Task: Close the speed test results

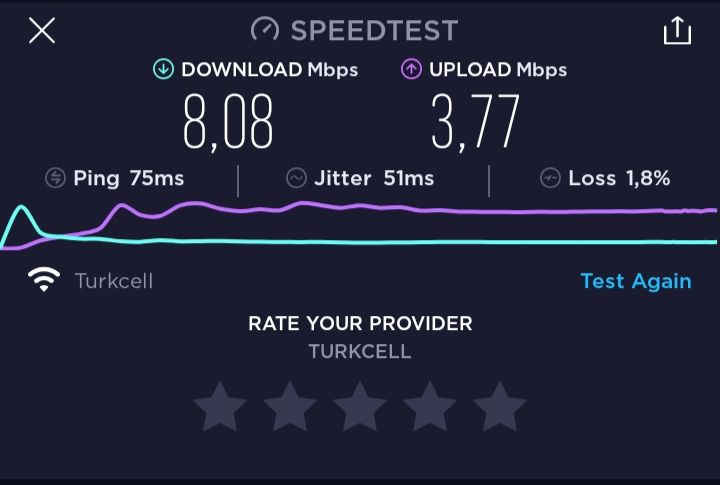Action: click(42, 31)
